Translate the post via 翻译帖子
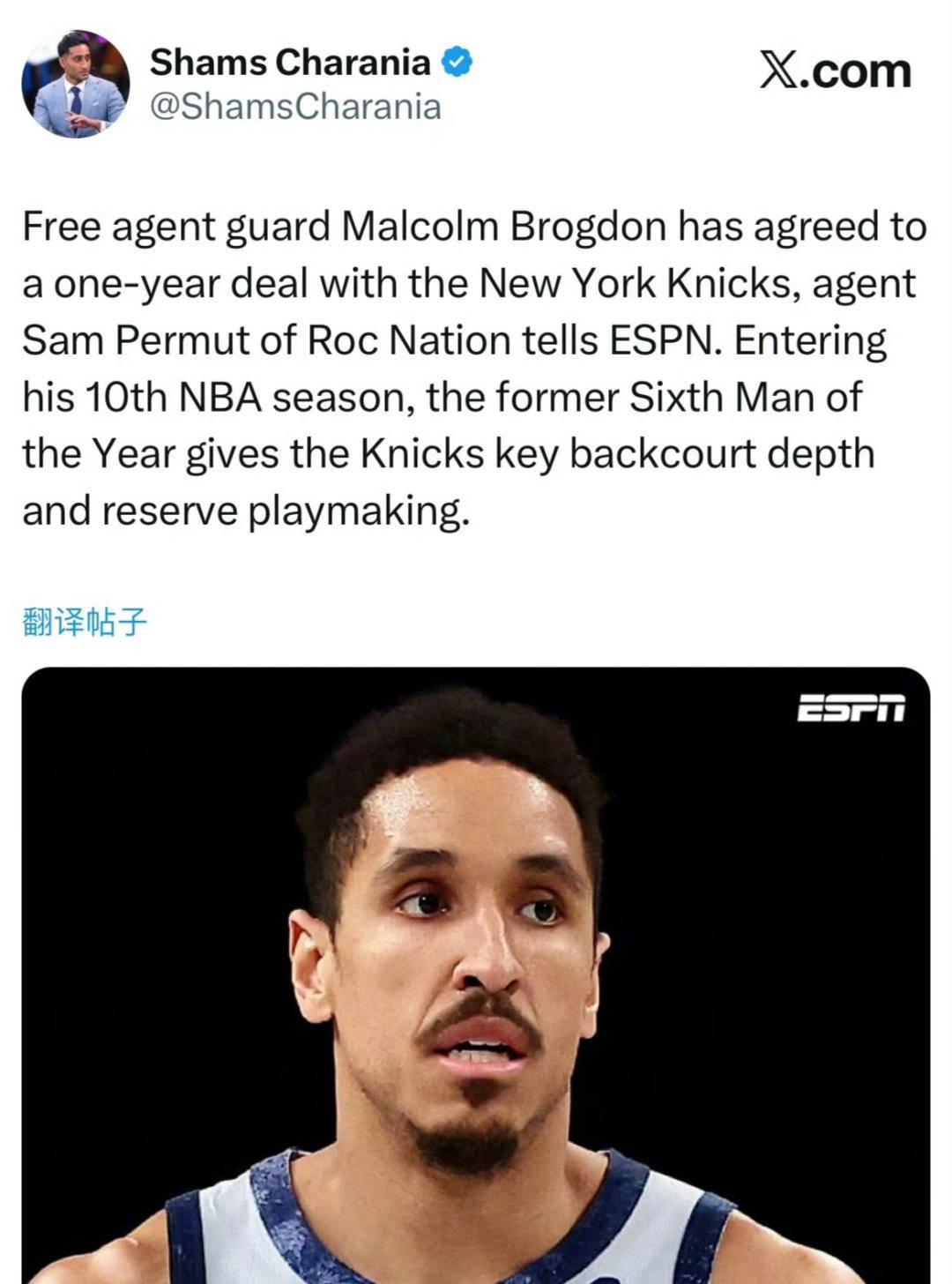Screen dimensions: 952x1284 coord(85,623)
